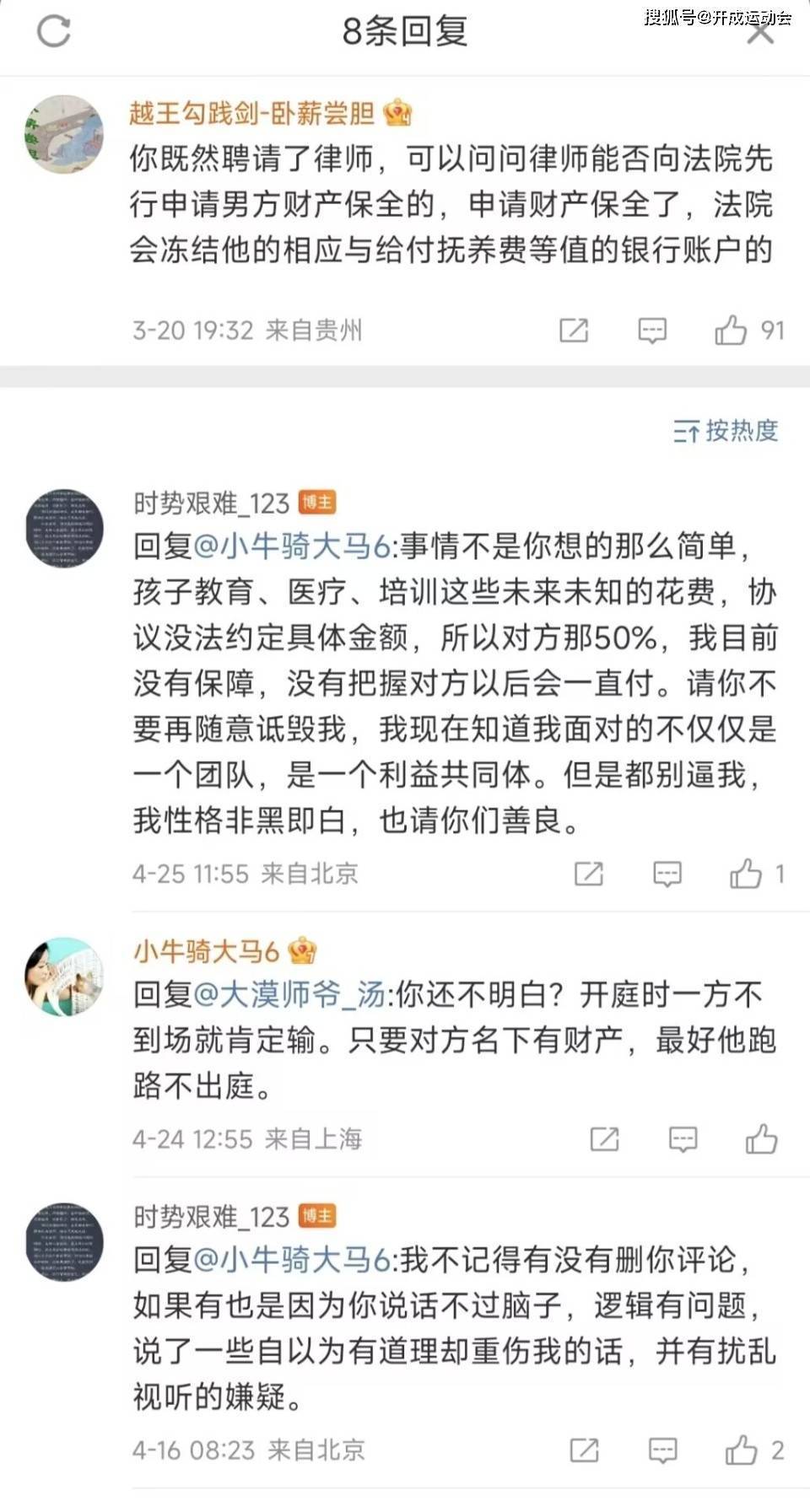This screenshot has width=810, height=1512.
Task: Share the 4-24 12:55 reply
Action: point(604,1139)
